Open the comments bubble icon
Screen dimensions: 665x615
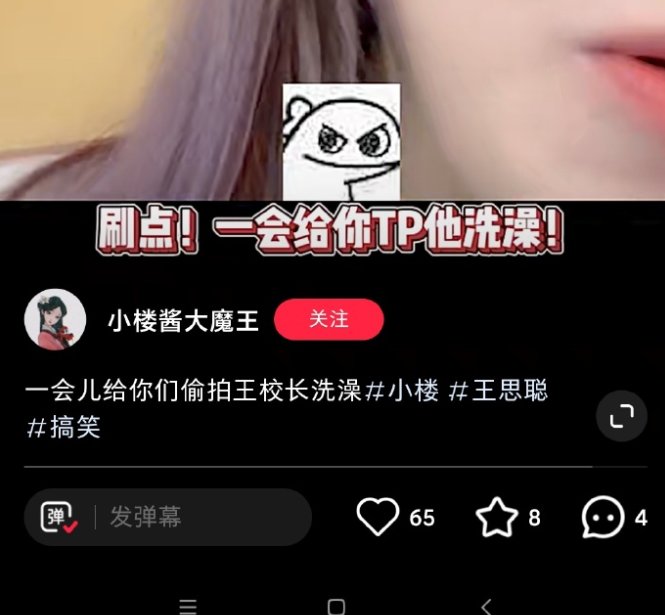click(603, 517)
